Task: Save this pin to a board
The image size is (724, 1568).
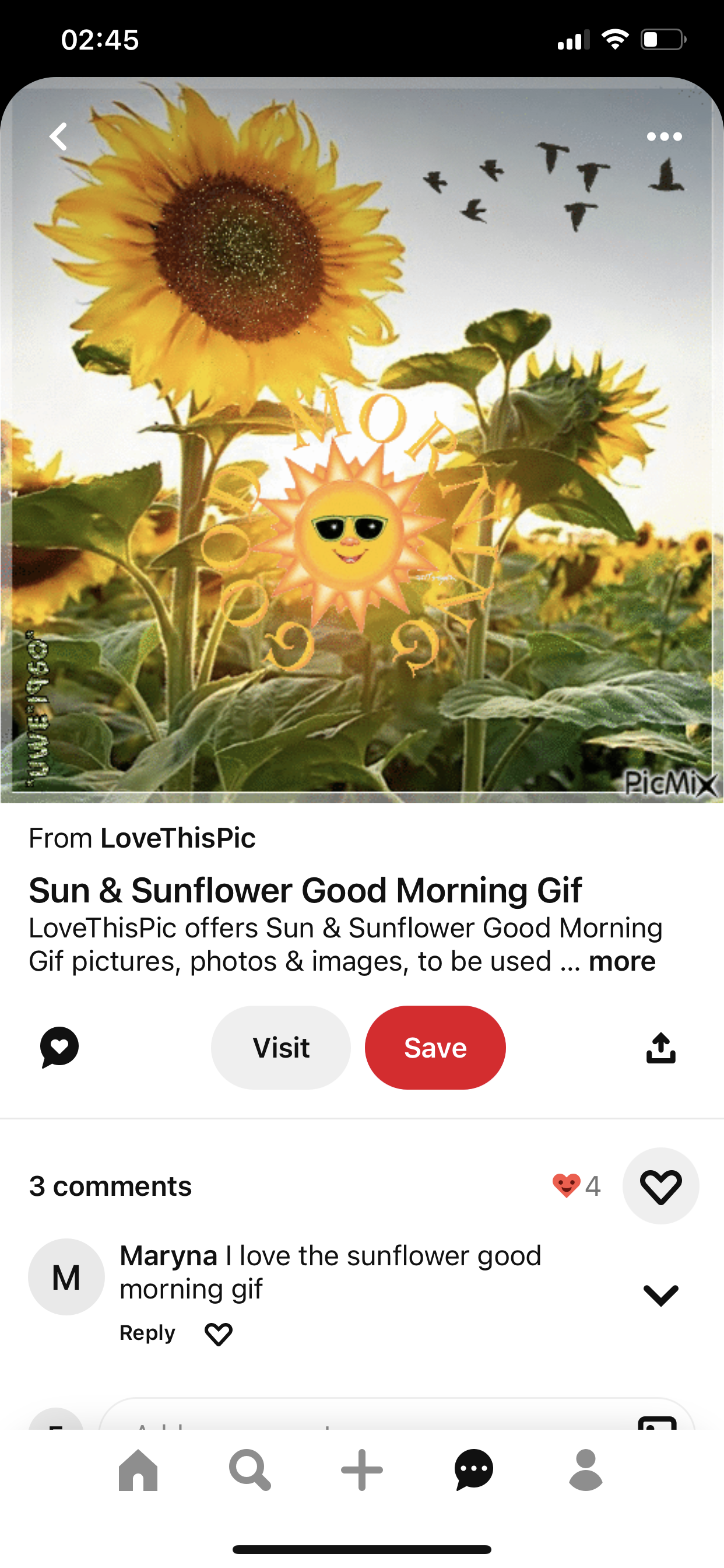Action: pos(435,1048)
